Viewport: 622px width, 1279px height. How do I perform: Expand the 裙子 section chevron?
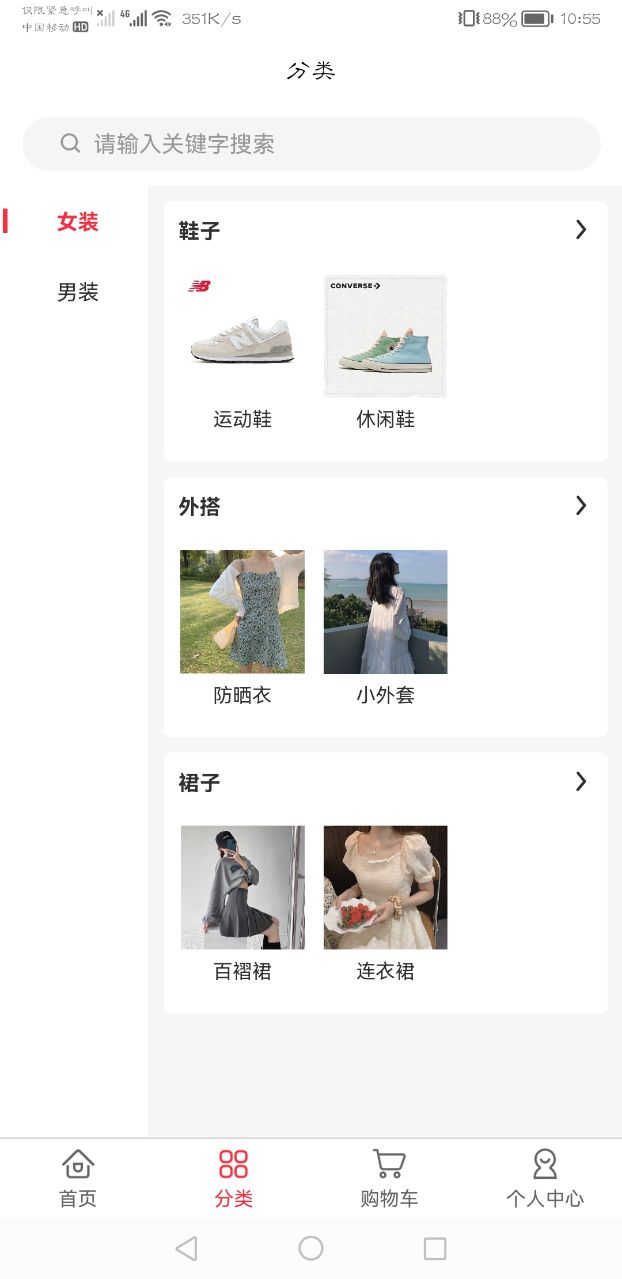point(581,782)
